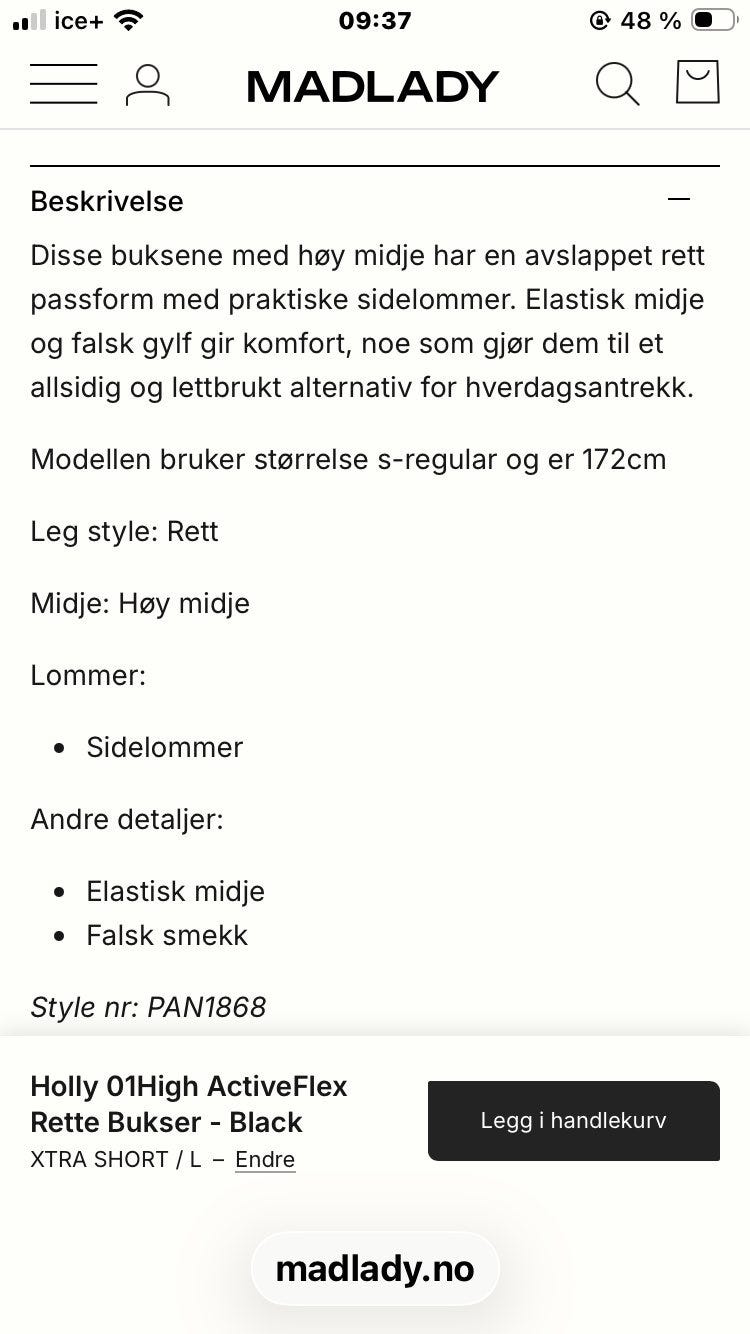Tap the search magnifier icon
750x1334 pixels.
coord(617,85)
